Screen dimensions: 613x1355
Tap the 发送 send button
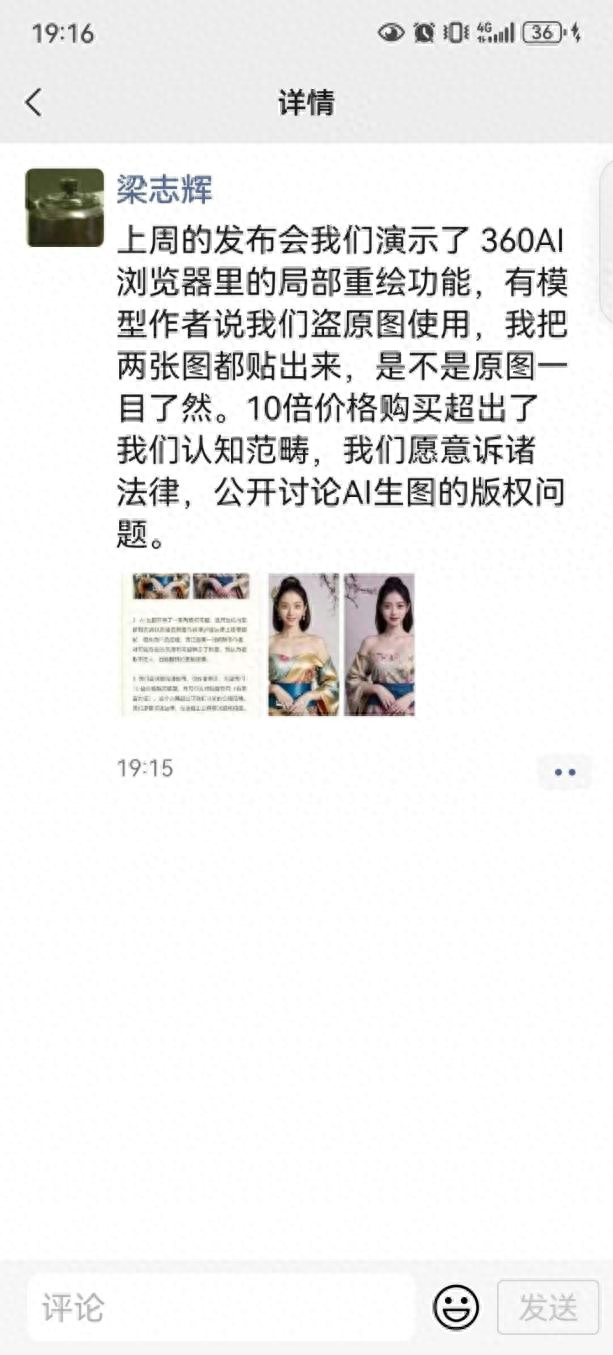[x=548, y=1307]
